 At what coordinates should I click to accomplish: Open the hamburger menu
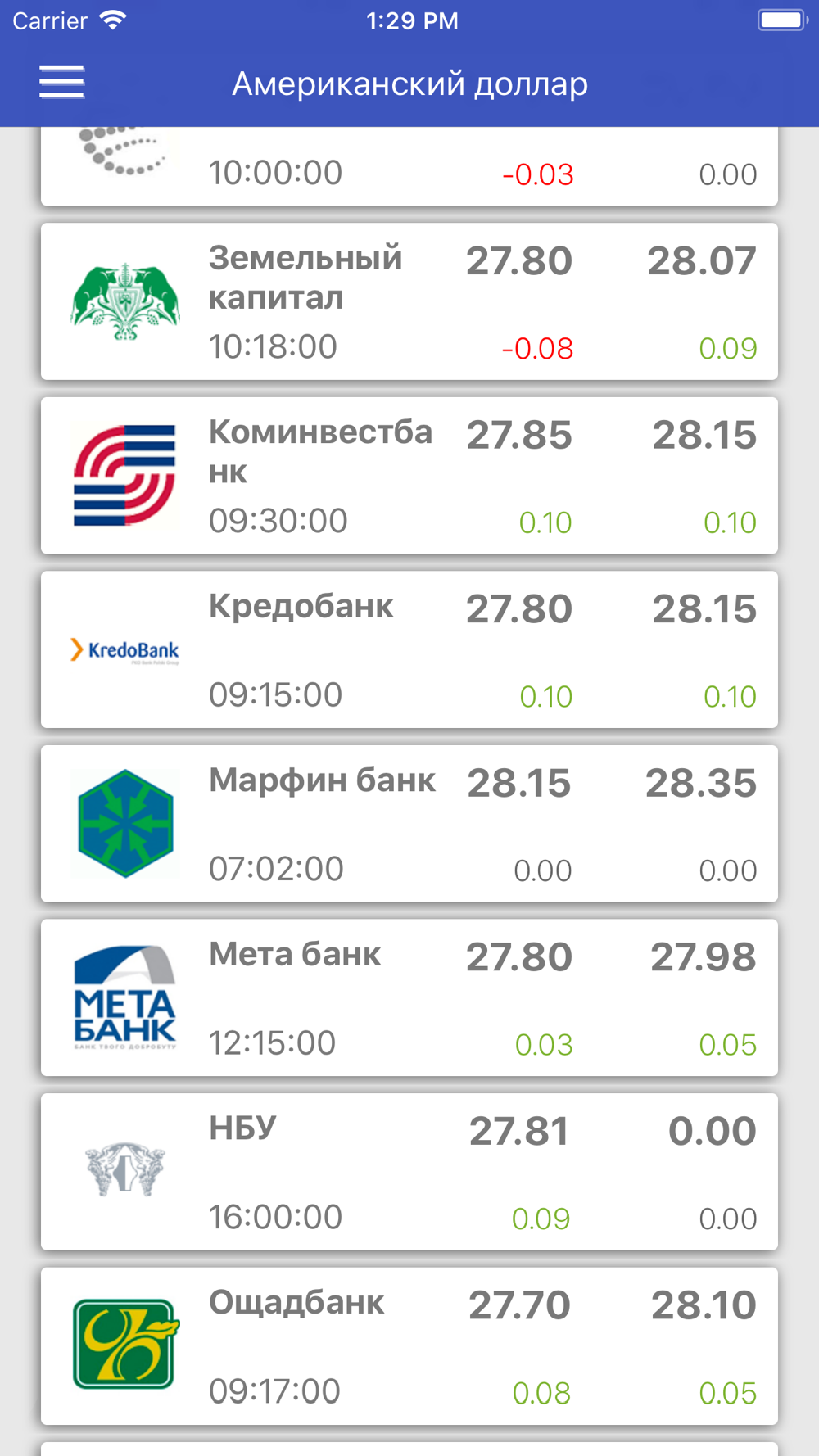(62, 82)
